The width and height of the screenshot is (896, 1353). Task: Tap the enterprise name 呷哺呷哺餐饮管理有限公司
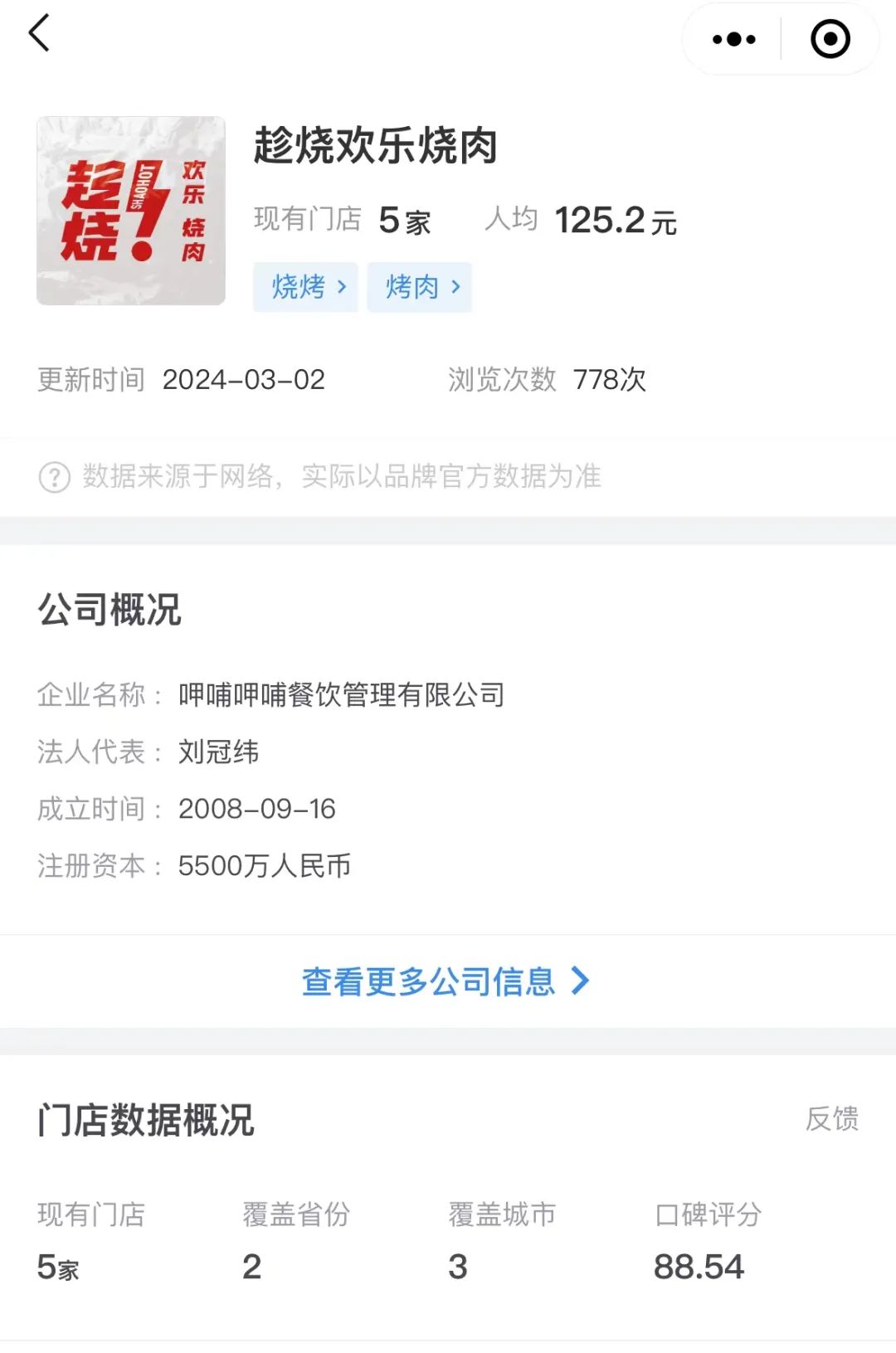coord(342,697)
